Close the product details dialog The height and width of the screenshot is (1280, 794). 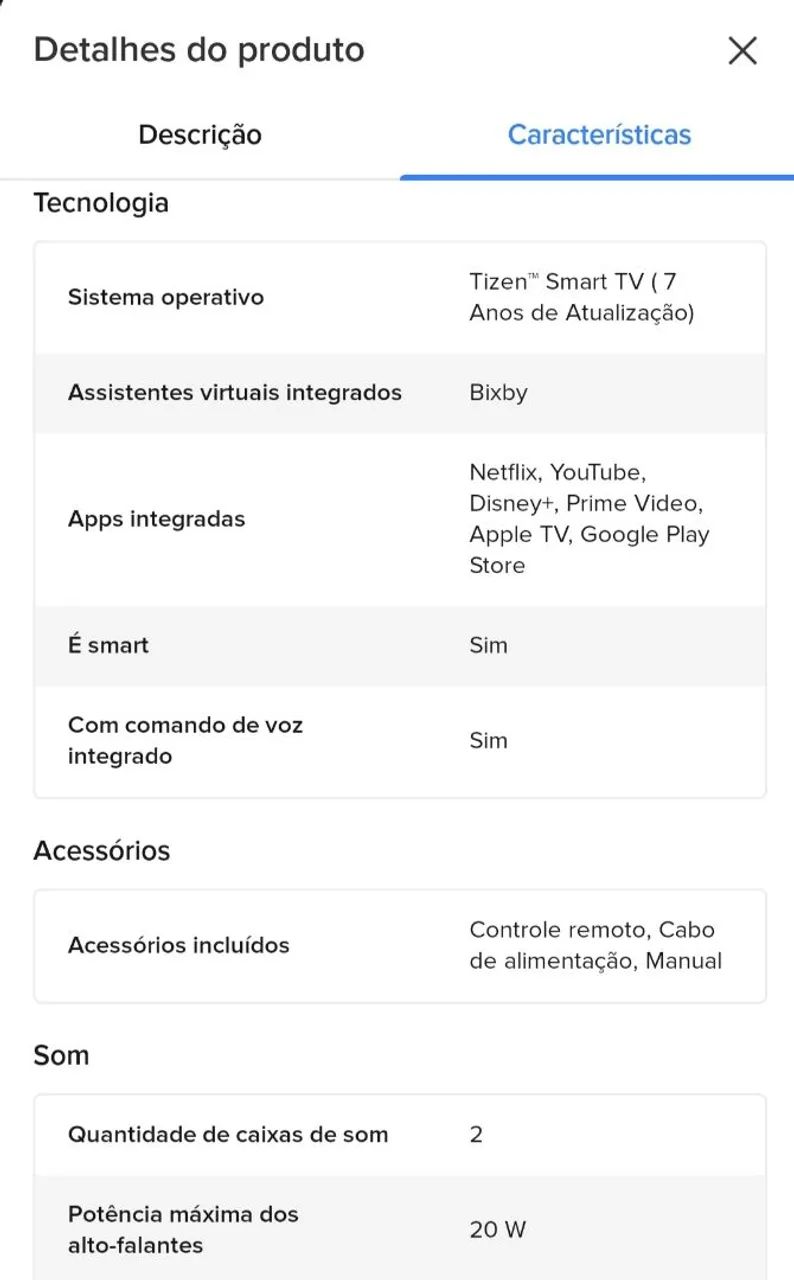(742, 51)
